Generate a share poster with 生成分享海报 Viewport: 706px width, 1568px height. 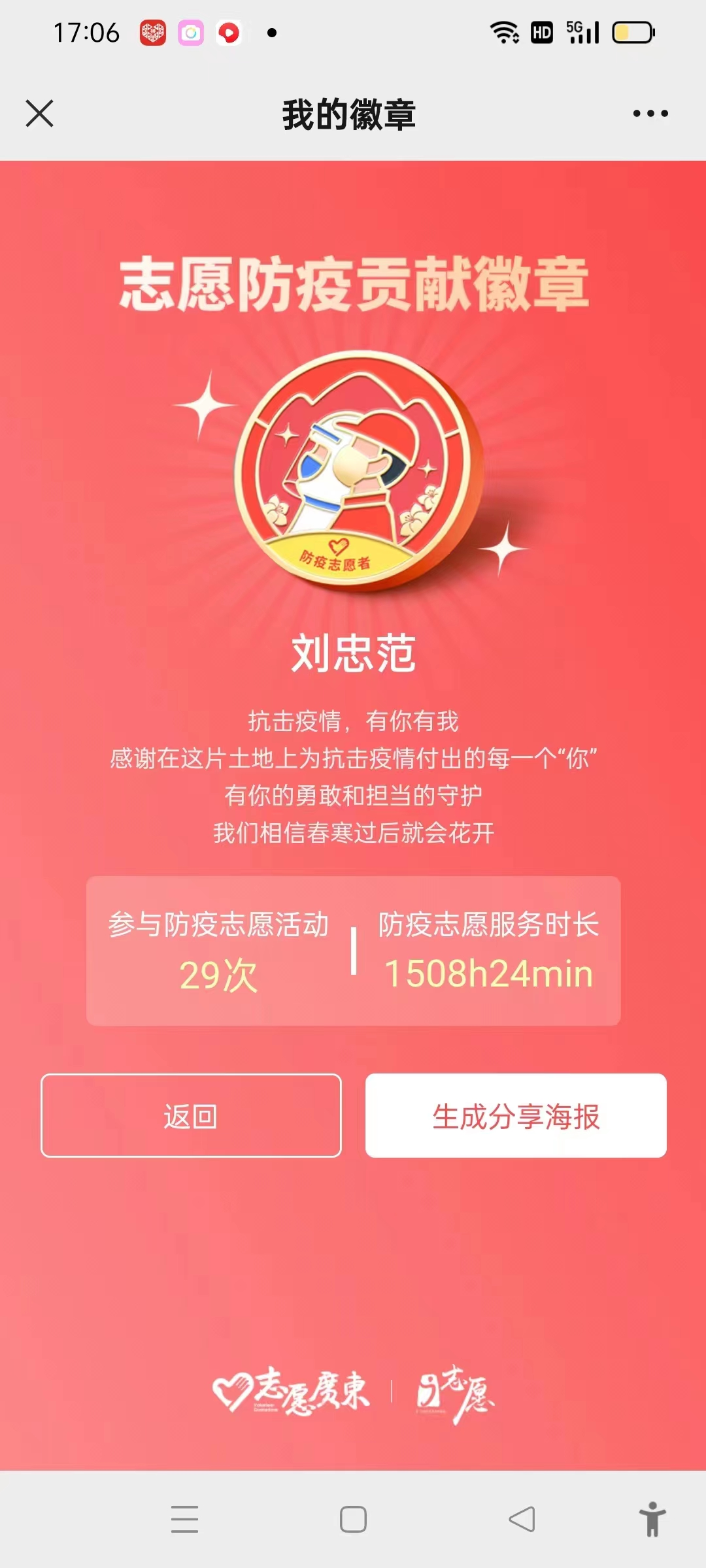click(516, 1116)
